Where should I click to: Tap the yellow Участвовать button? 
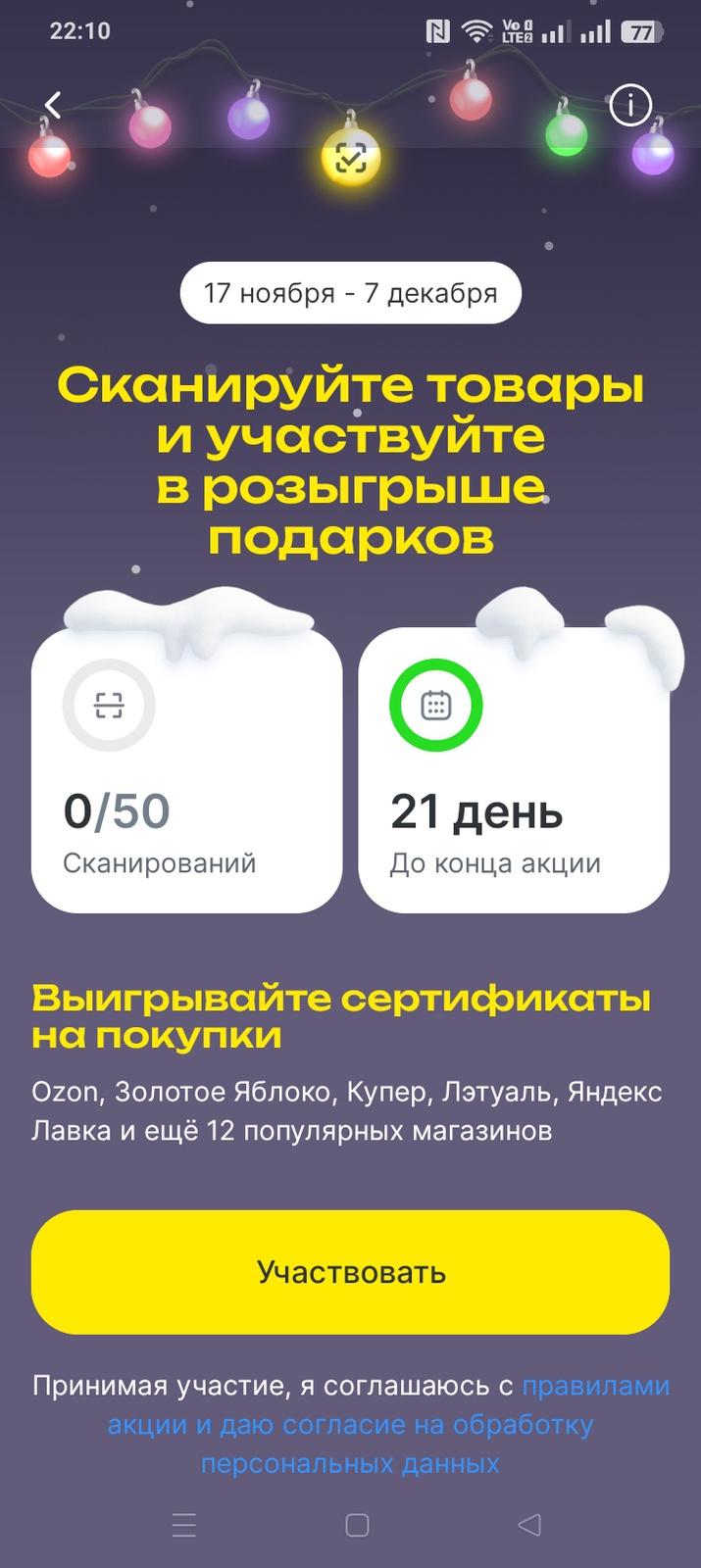[350, 1272]
